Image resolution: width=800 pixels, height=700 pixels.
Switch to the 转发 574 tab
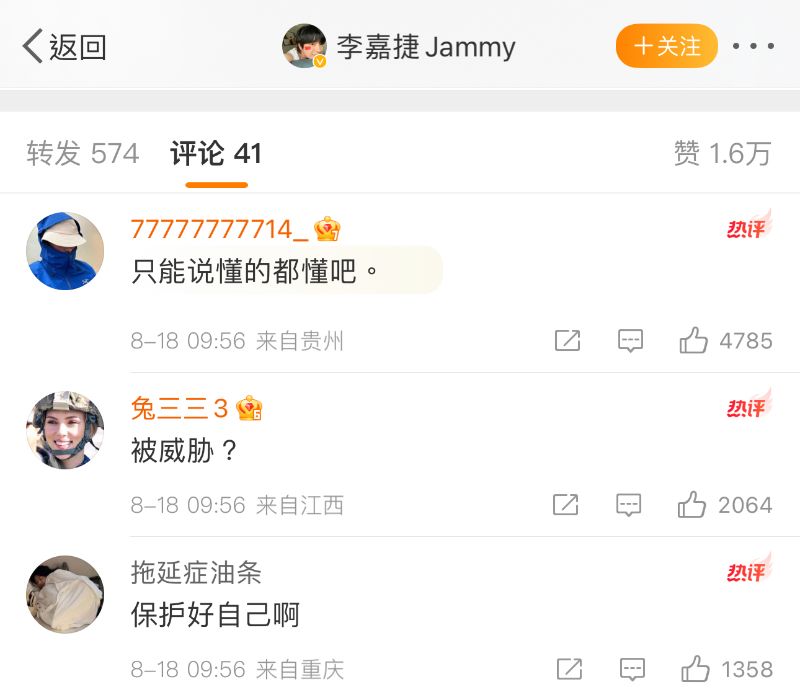83,154
